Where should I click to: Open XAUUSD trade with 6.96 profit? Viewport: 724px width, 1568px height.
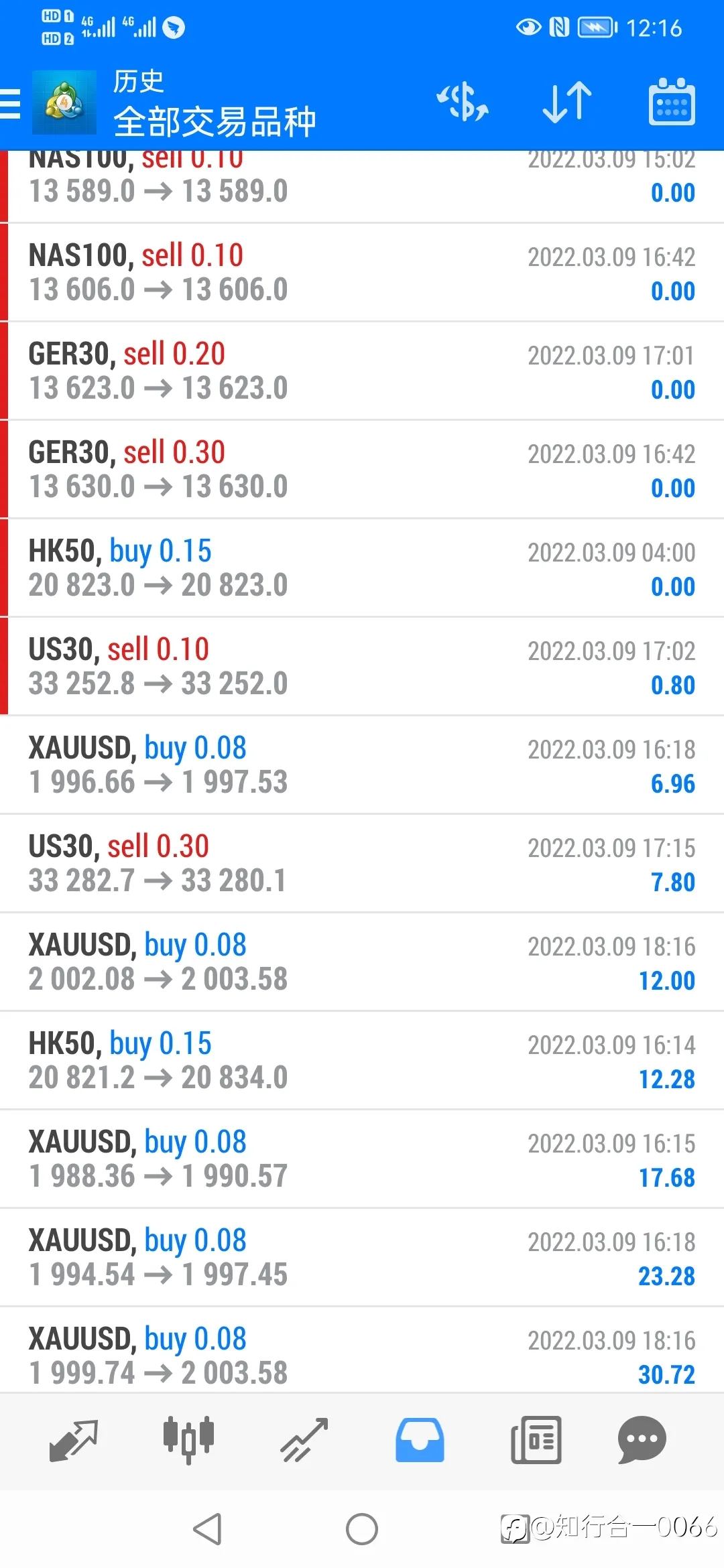[x=362, y=765]
